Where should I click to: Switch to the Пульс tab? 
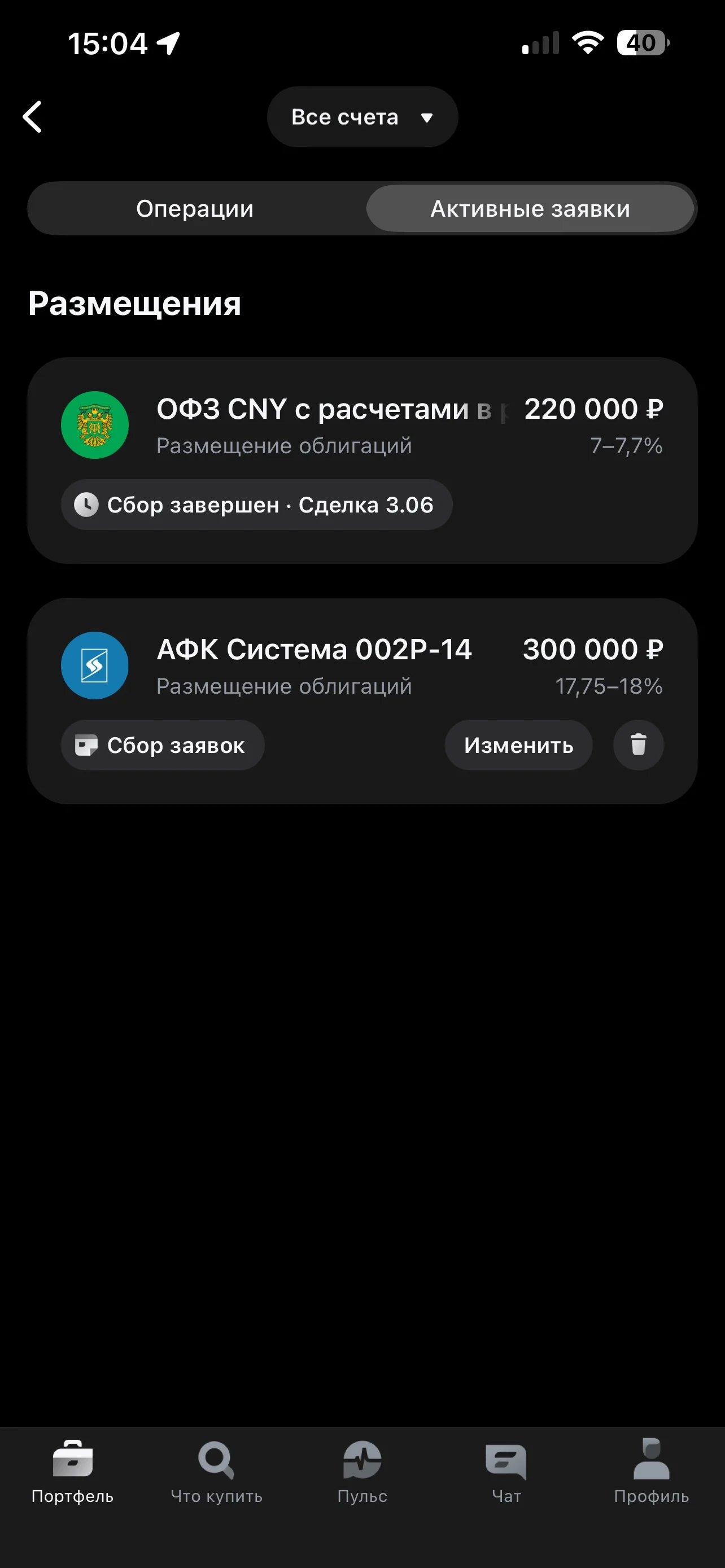click(x=362, y=1473)
